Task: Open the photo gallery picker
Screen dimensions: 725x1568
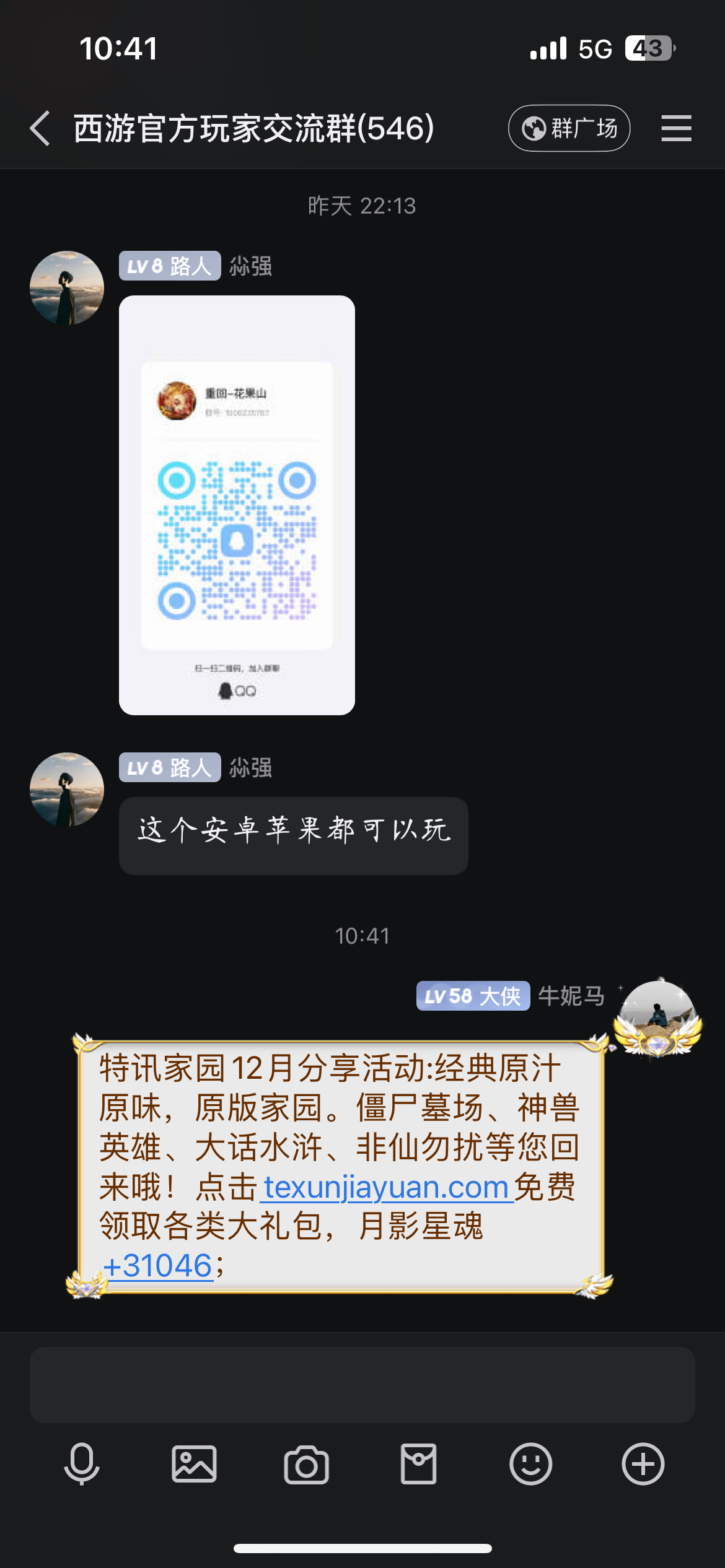Action: (194, 1464)
